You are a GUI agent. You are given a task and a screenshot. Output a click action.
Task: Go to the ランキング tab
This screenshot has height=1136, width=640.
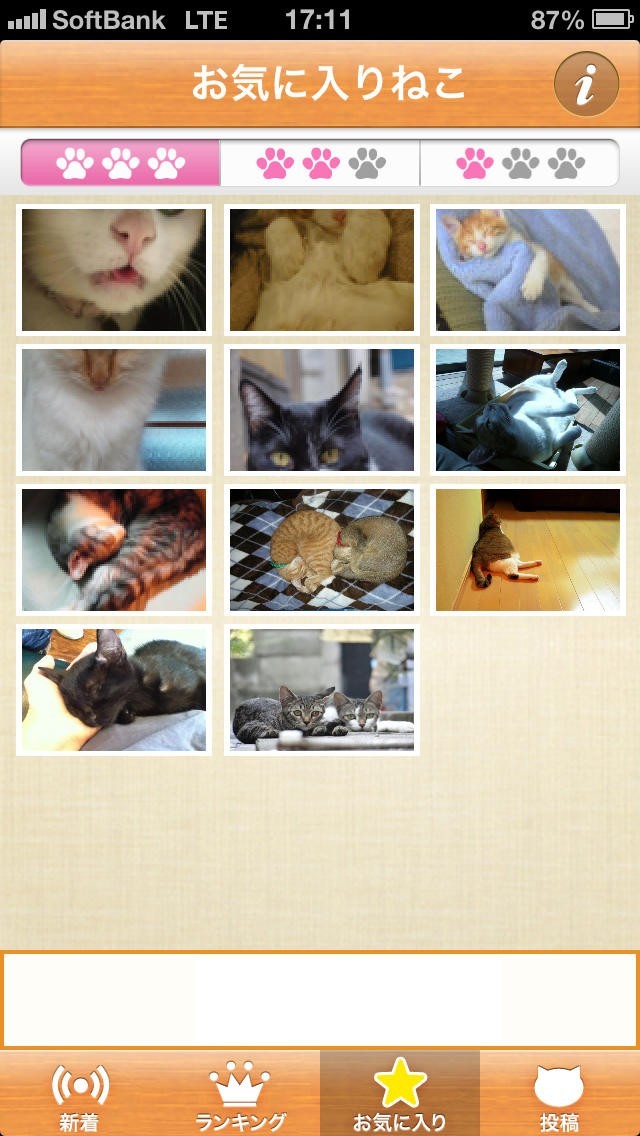(x=240, y=1094)
